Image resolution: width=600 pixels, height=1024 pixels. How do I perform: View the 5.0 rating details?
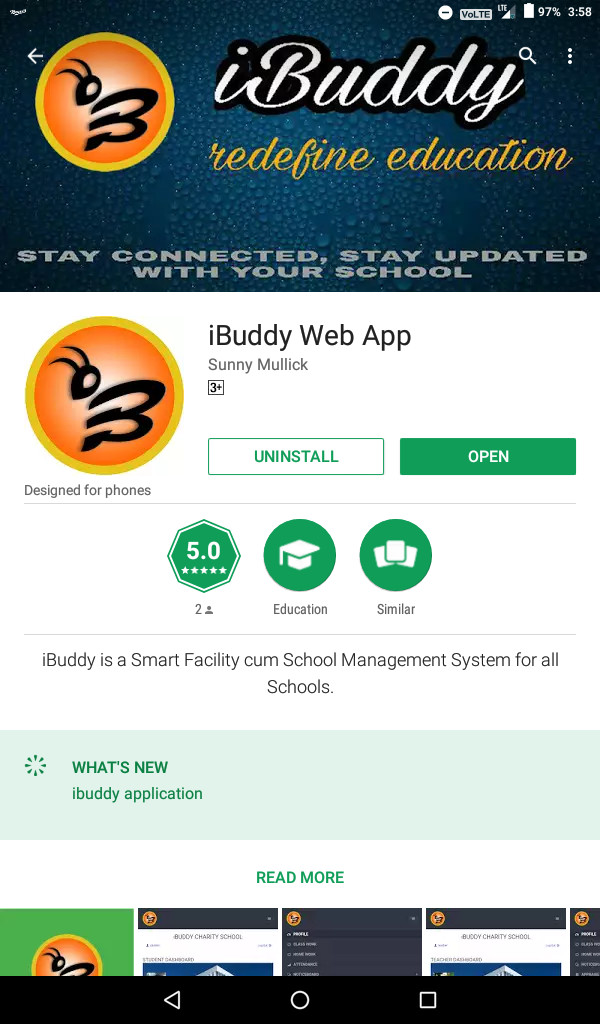click(204, 556)
